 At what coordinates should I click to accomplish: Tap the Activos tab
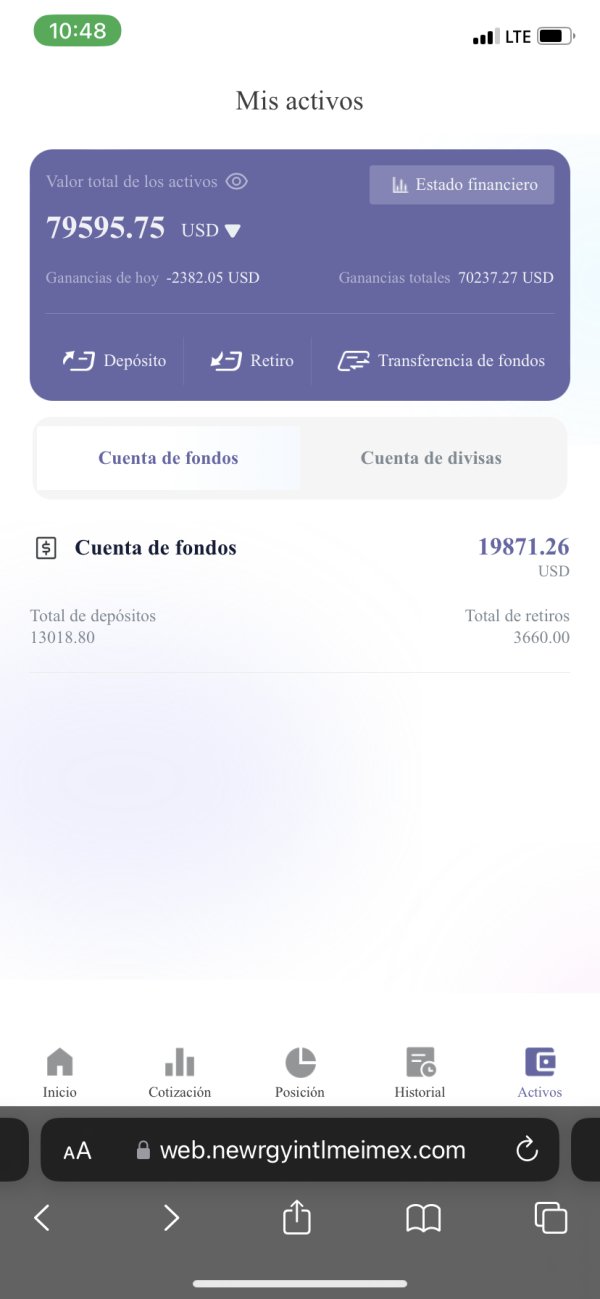pos(540,1073)
